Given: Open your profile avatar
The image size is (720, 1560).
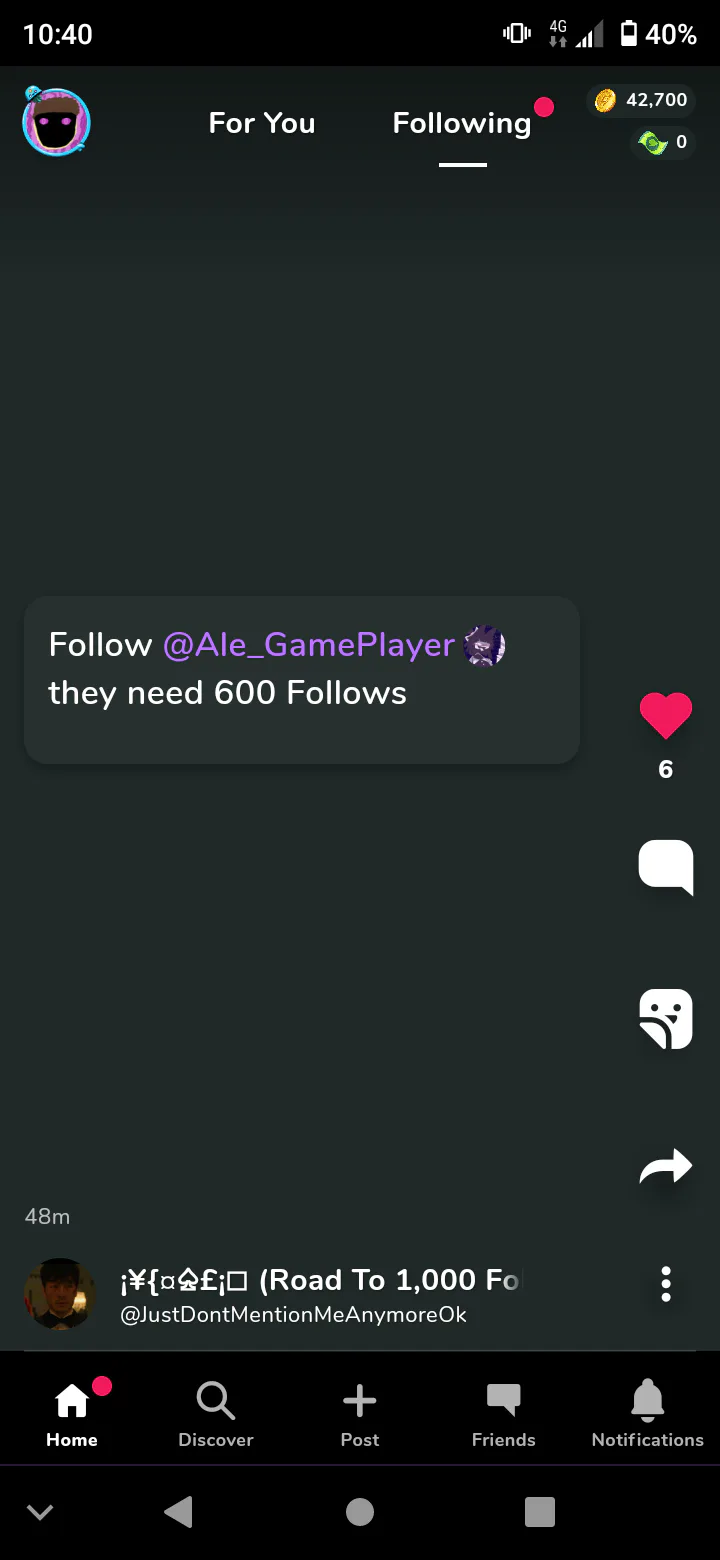Looking at the screenshot, I should (57, 123).
